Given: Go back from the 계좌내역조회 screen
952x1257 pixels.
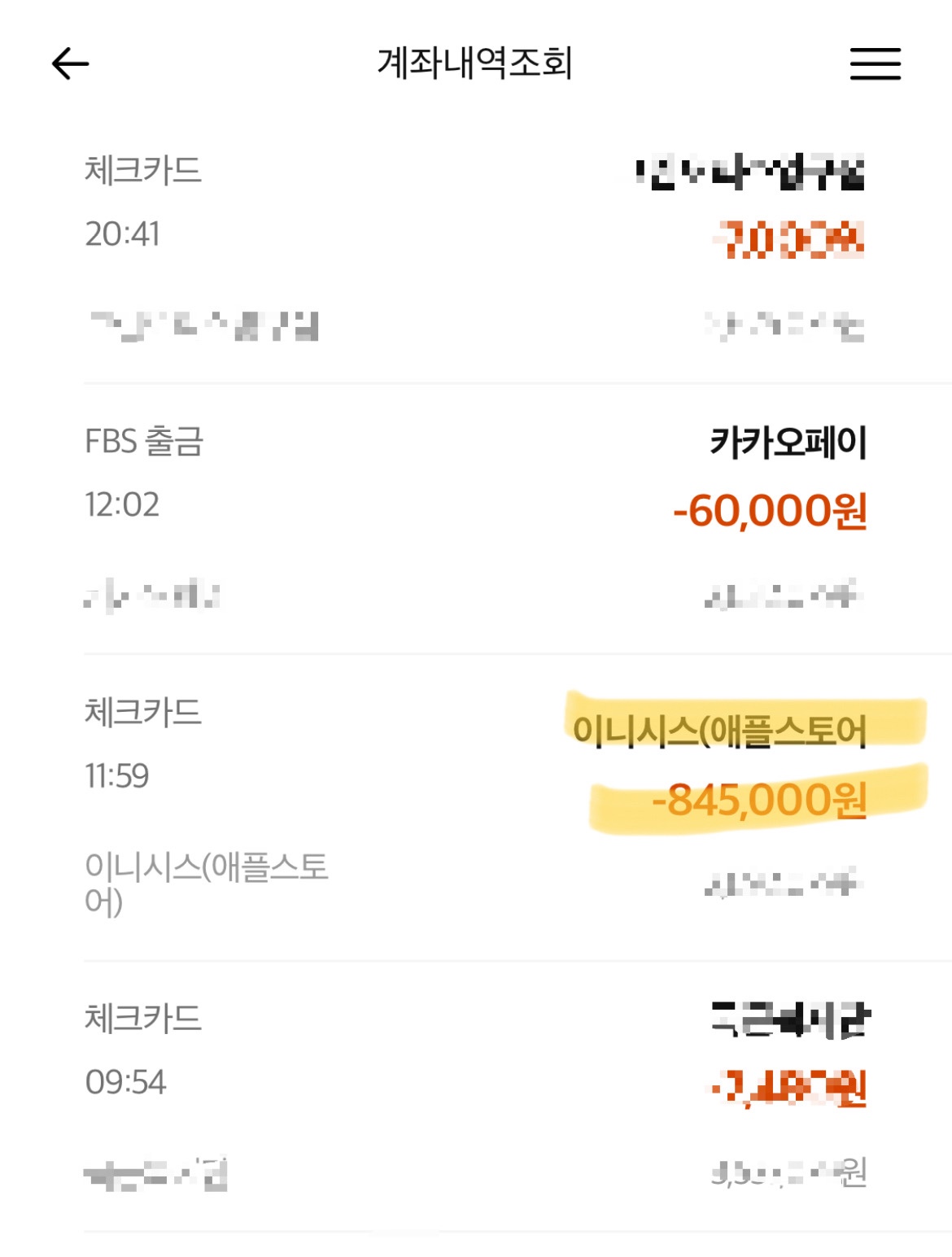Looking at the screenshot, I should (70, 63).
